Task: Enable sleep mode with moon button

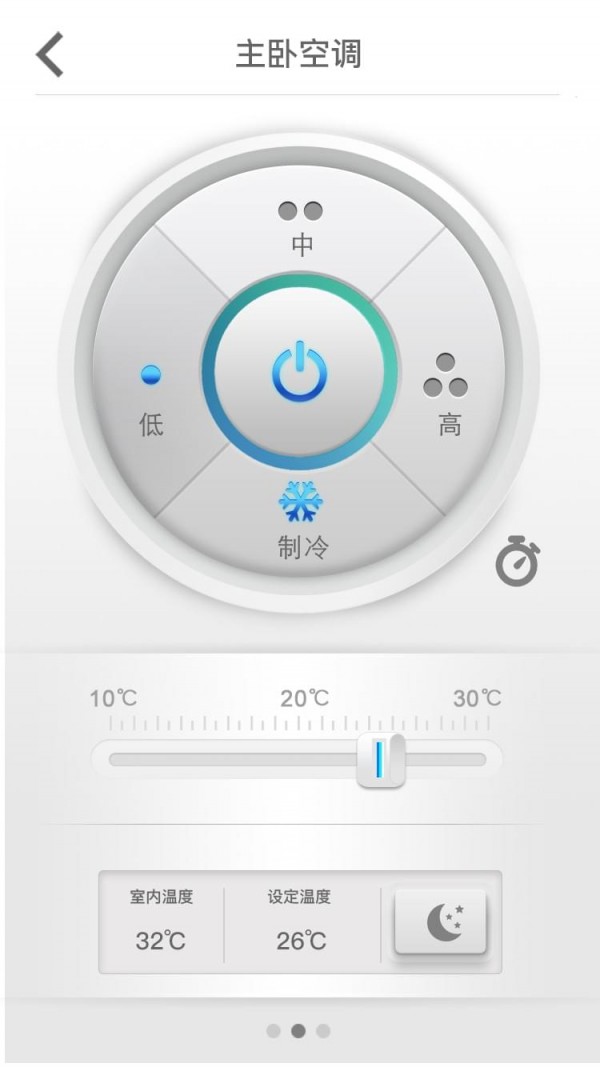Action: pos(440,921)
